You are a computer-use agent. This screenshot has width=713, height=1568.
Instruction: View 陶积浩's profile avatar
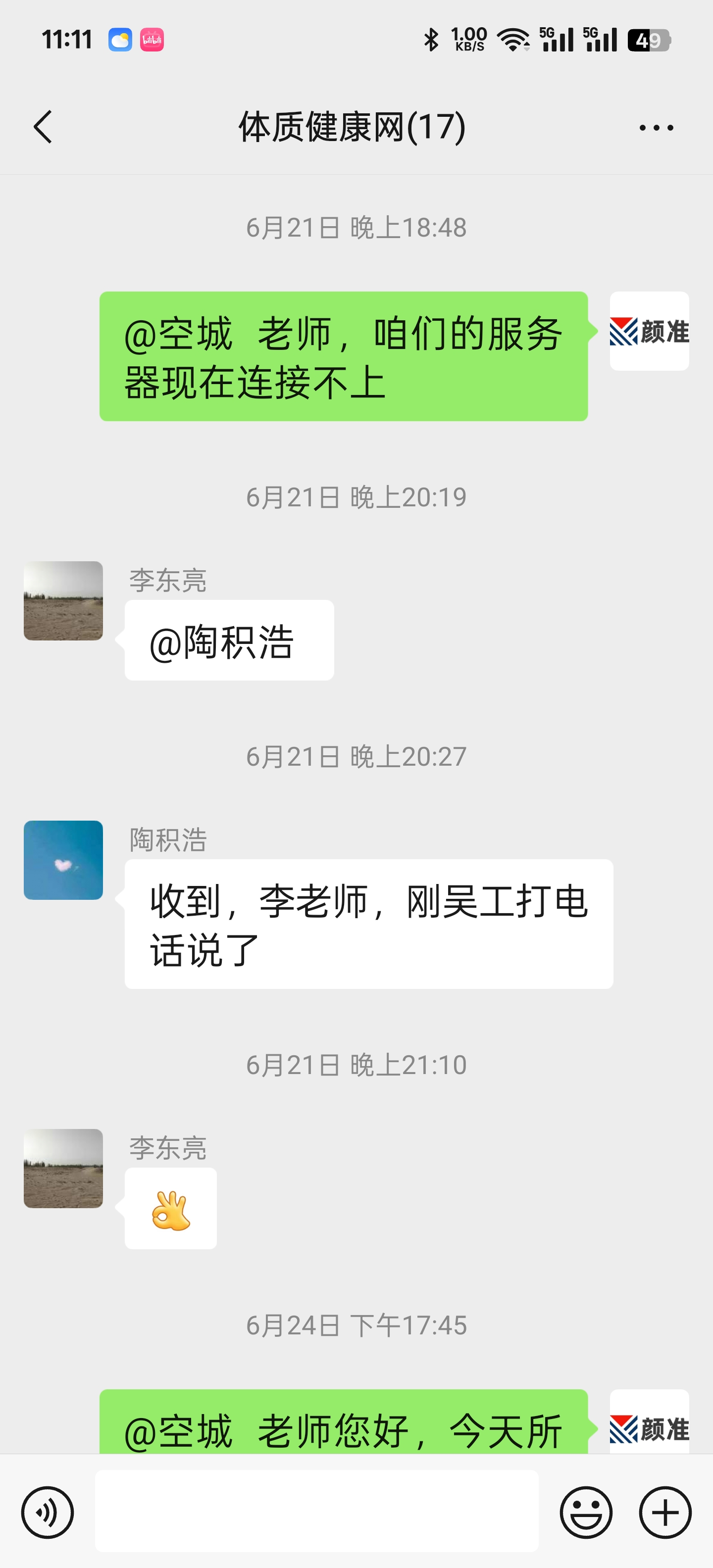(63, 859)
